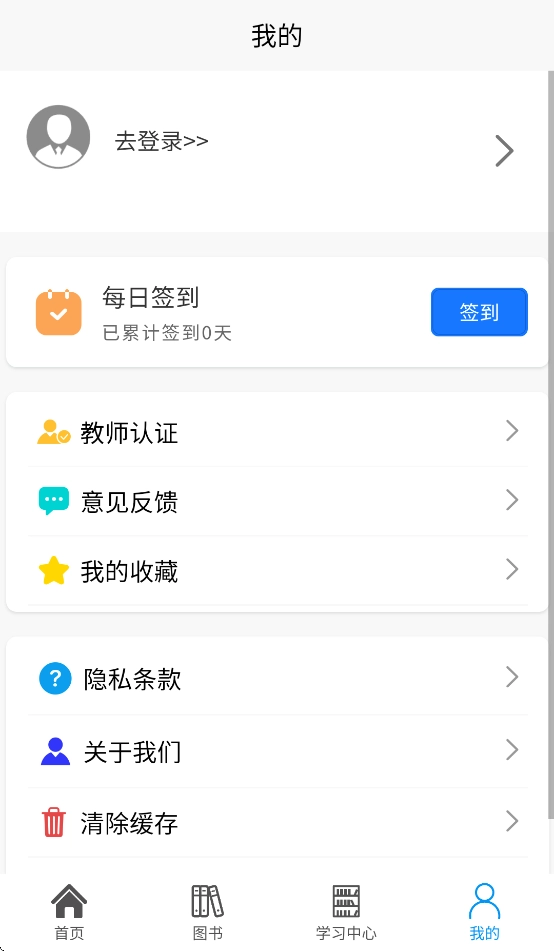The width and height of the screenshot is (554, 951).
Task: Go to the 学习中心 tab
Action: (346, 912)
